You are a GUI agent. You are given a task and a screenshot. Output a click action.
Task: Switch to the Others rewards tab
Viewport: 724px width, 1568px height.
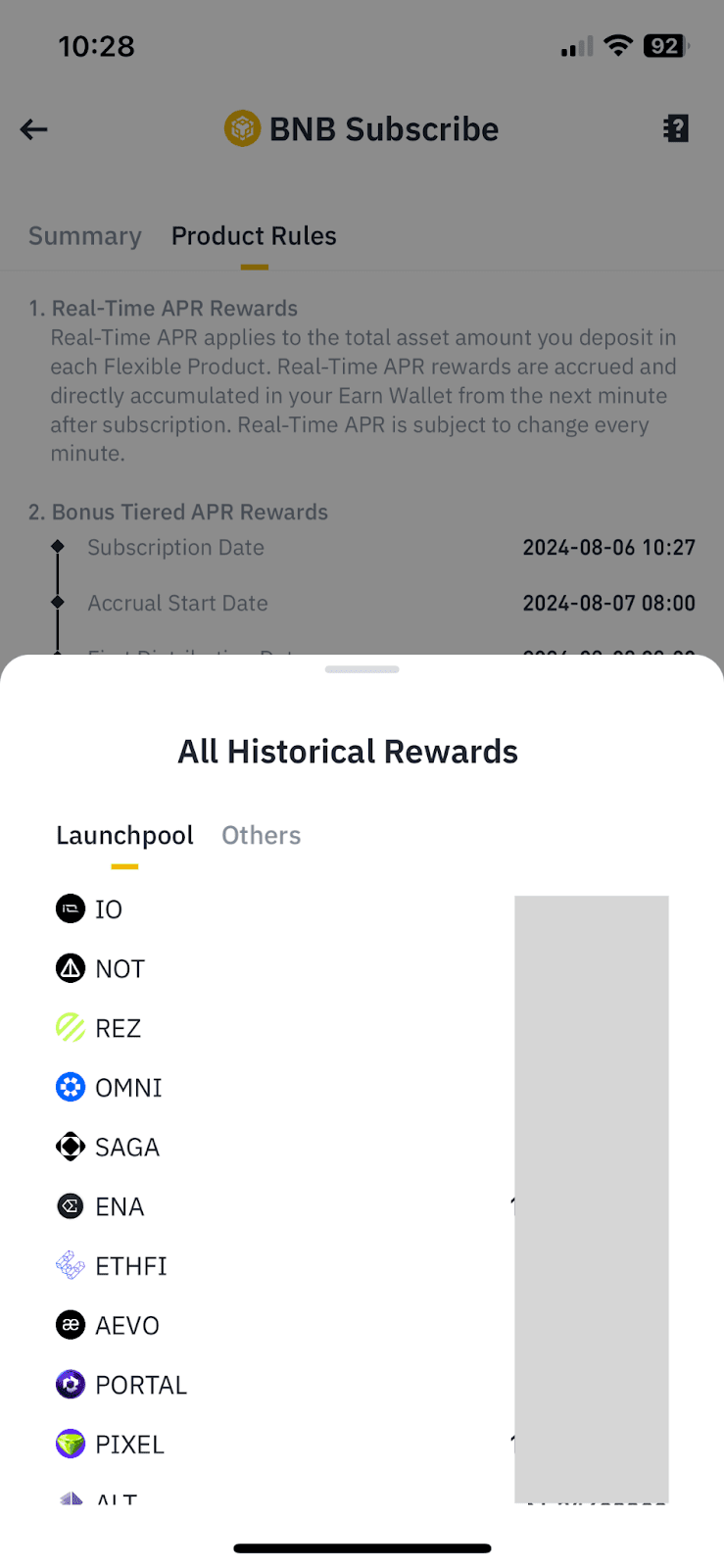[x=261, y=835]
